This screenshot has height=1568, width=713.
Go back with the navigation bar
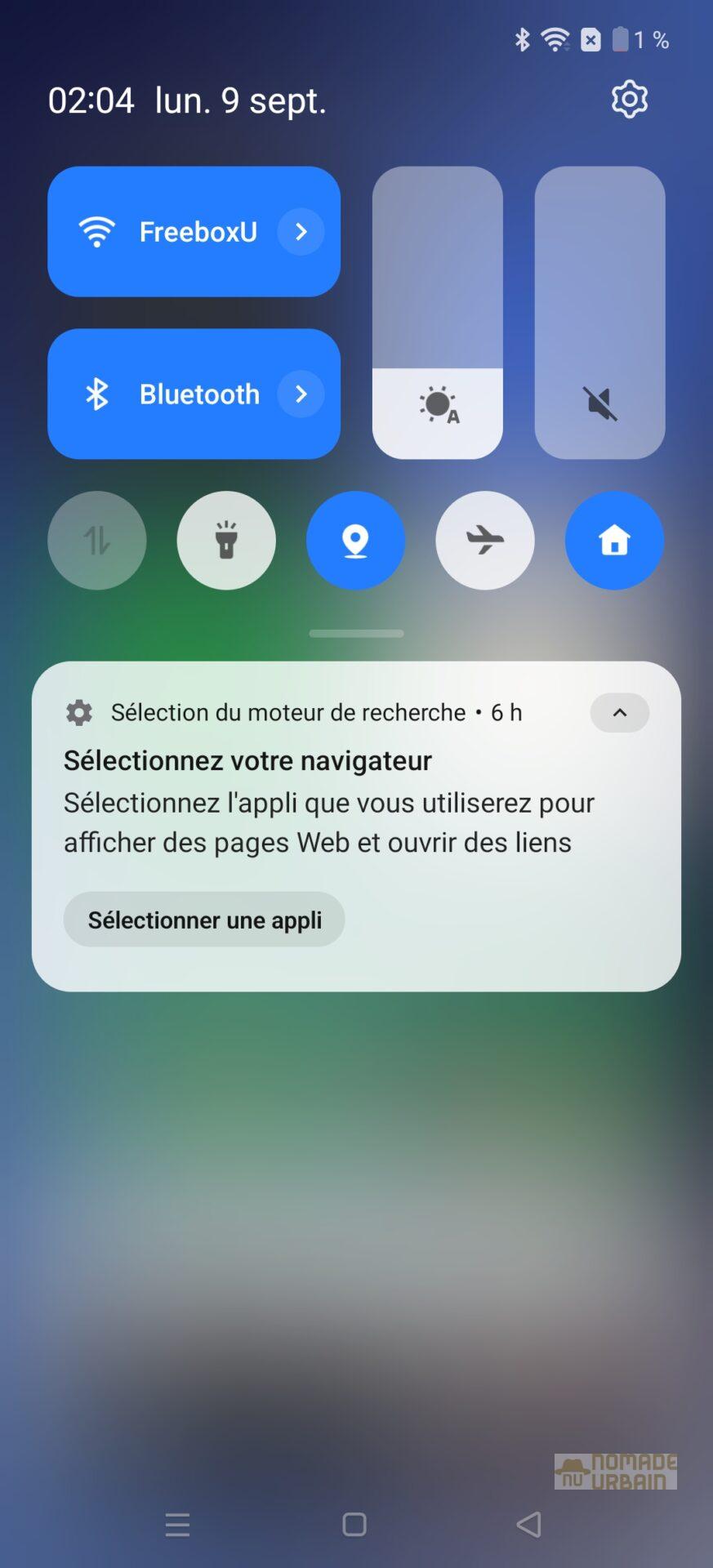[529, 1524]
